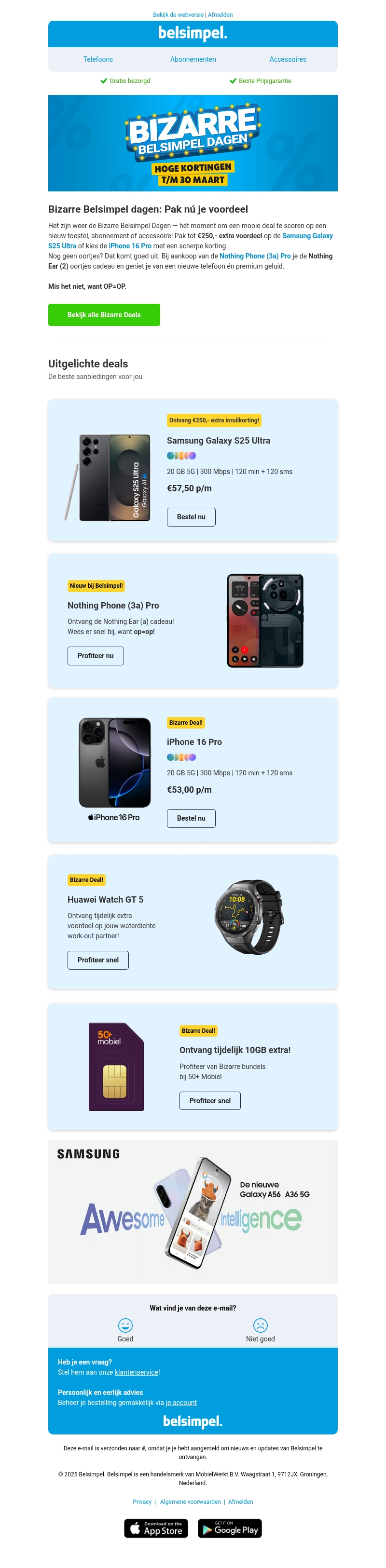Screen dimensions: 386x1568
Task: Tap Bekijk alle Bizarre Deals button
Action: 104,315
